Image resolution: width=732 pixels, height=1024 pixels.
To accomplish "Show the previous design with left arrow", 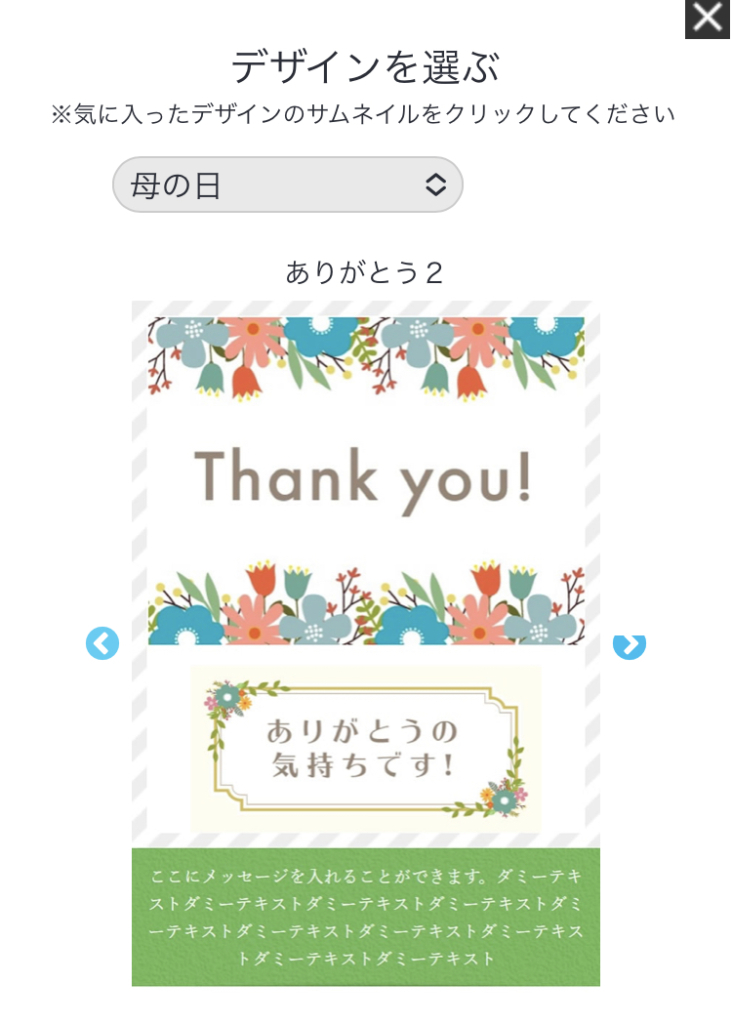I will click(x=102, y=643).
